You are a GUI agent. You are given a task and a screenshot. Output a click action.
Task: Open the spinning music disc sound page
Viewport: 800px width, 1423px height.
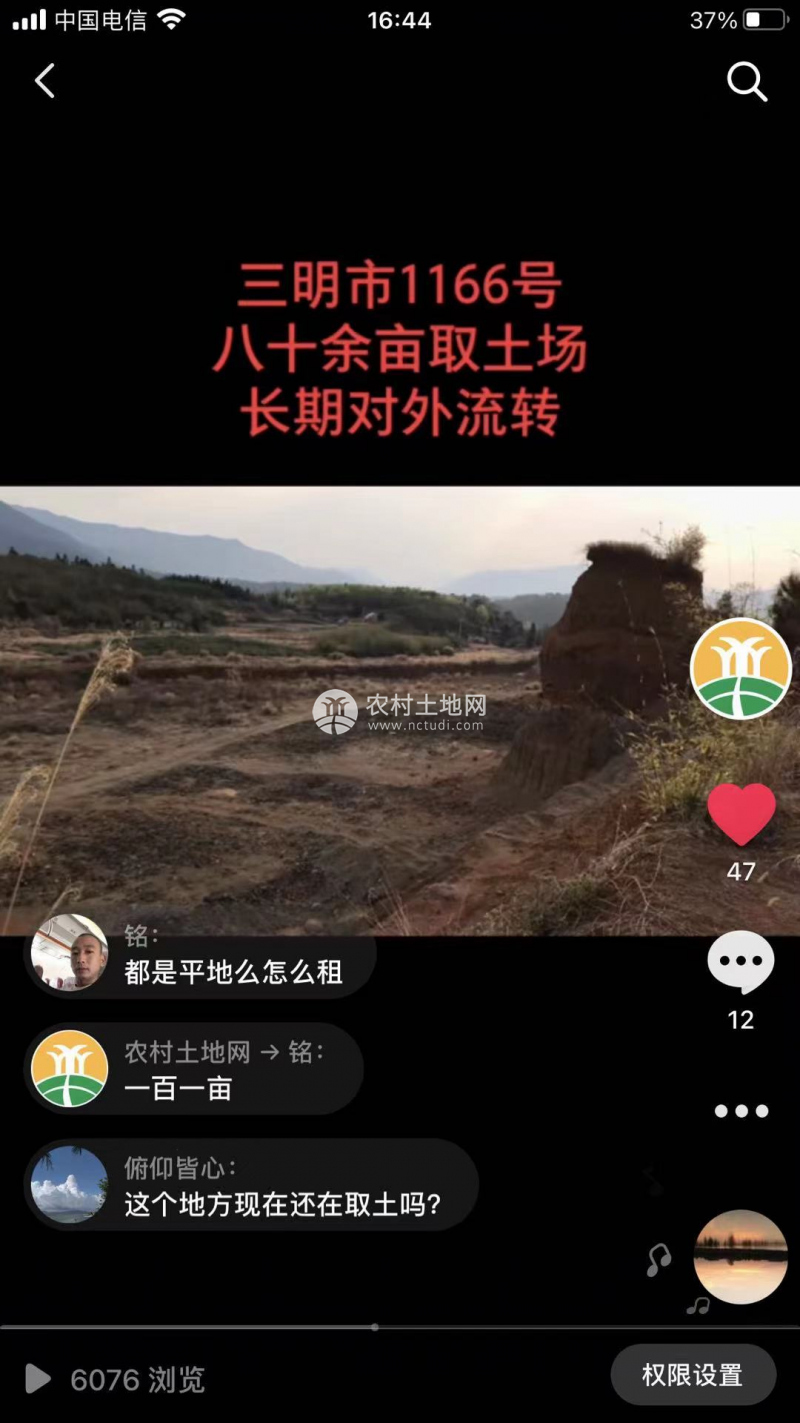[x=741, y=1257]
